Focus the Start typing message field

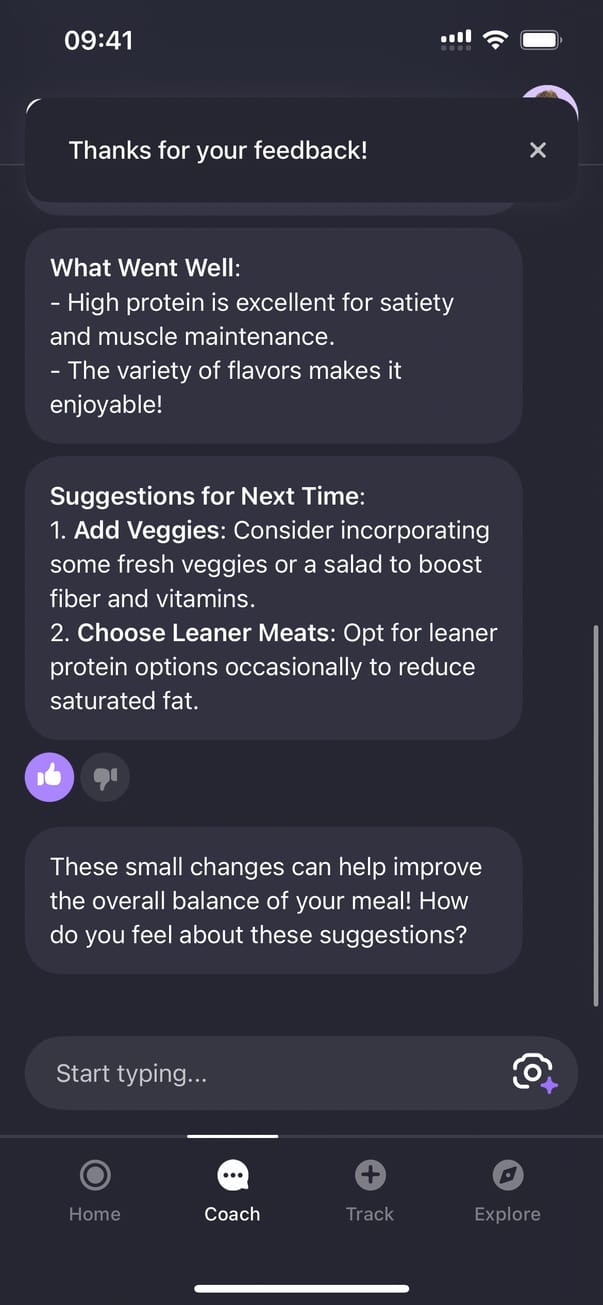coord(270,1073)
